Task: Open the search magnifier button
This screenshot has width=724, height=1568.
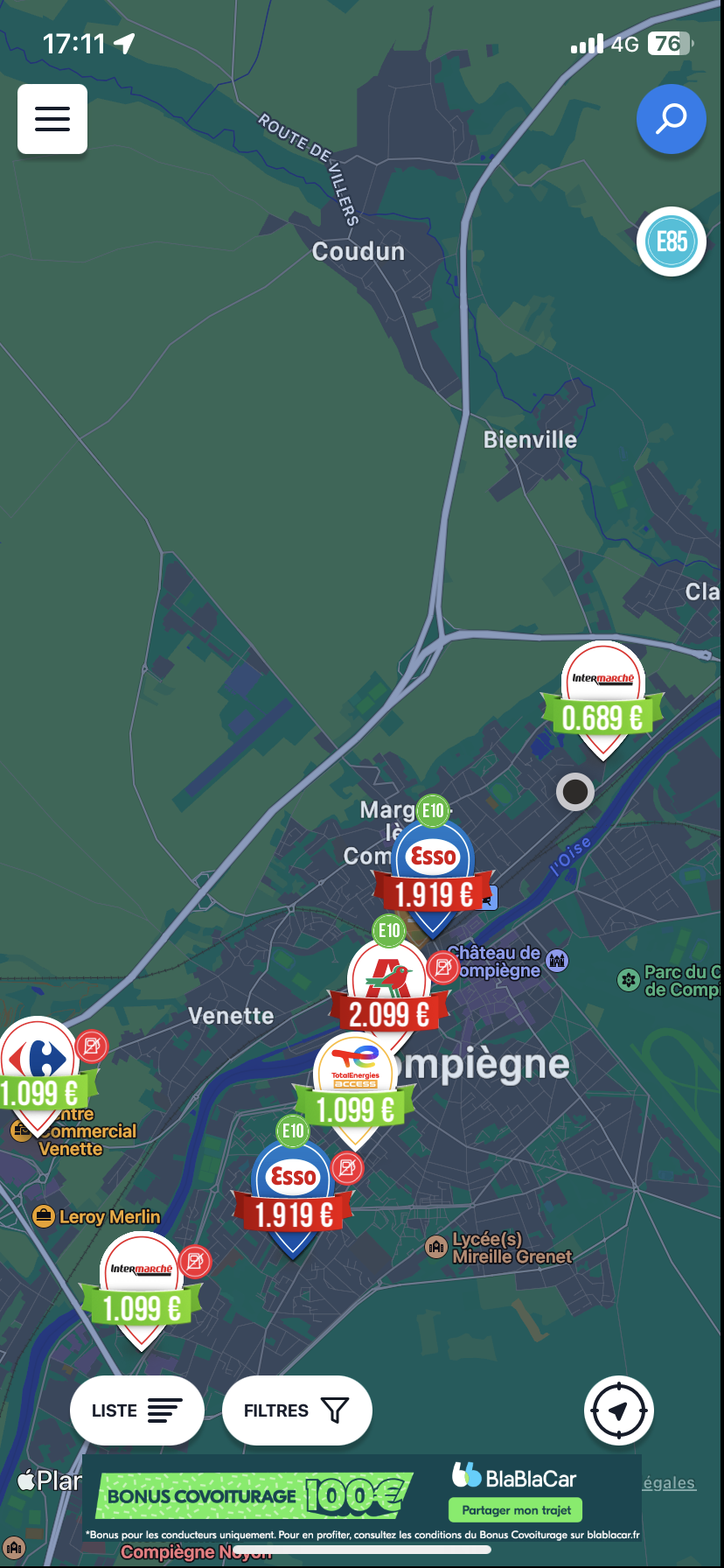Action: [671, 119]
